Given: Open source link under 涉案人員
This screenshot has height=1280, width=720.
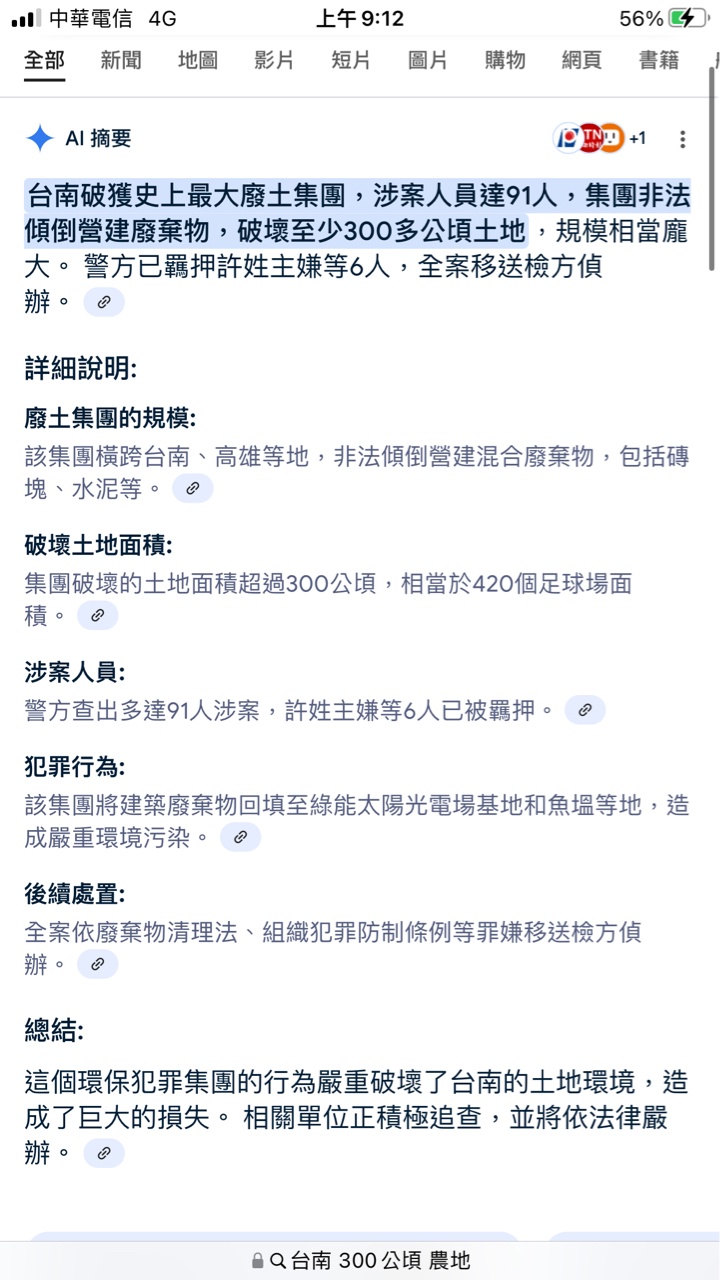Looking at the screenshot, I should point(585,710).
